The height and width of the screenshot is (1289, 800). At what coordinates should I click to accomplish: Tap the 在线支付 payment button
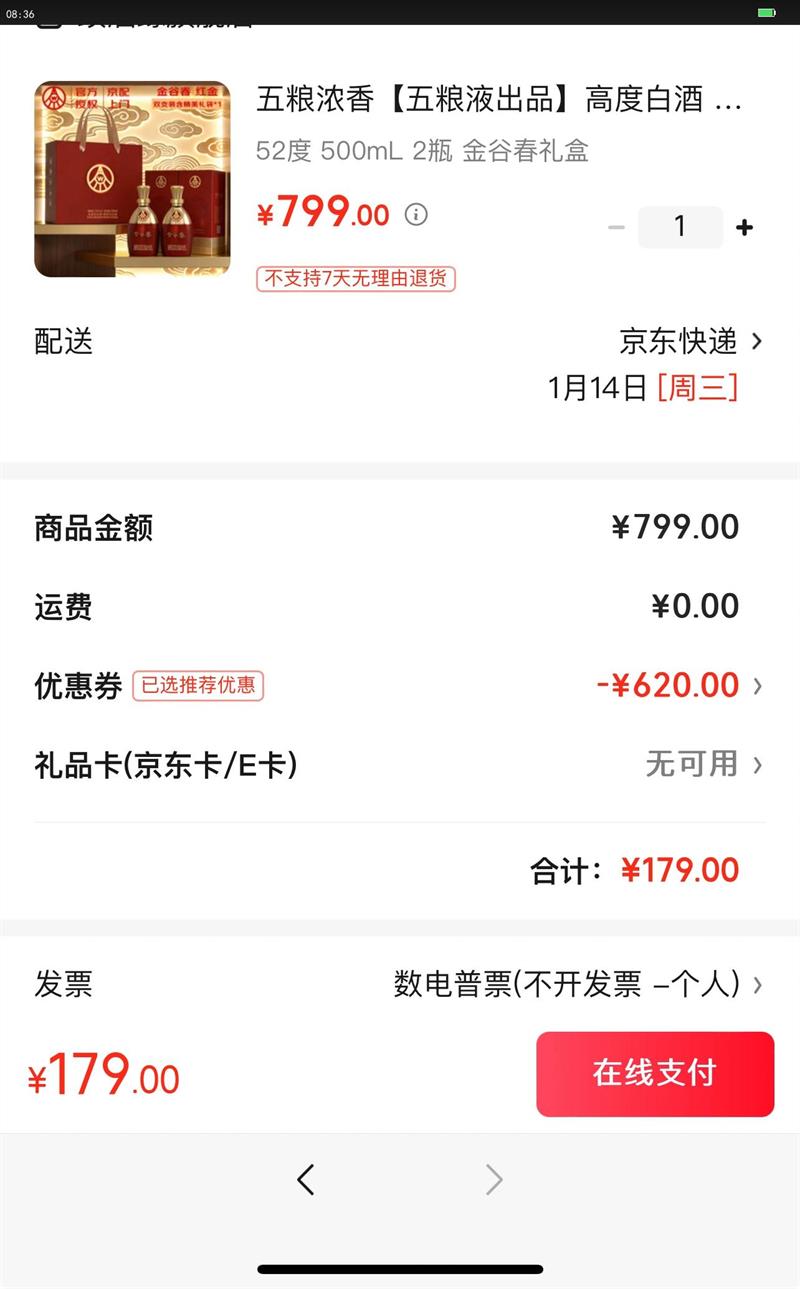[654, 1073]
